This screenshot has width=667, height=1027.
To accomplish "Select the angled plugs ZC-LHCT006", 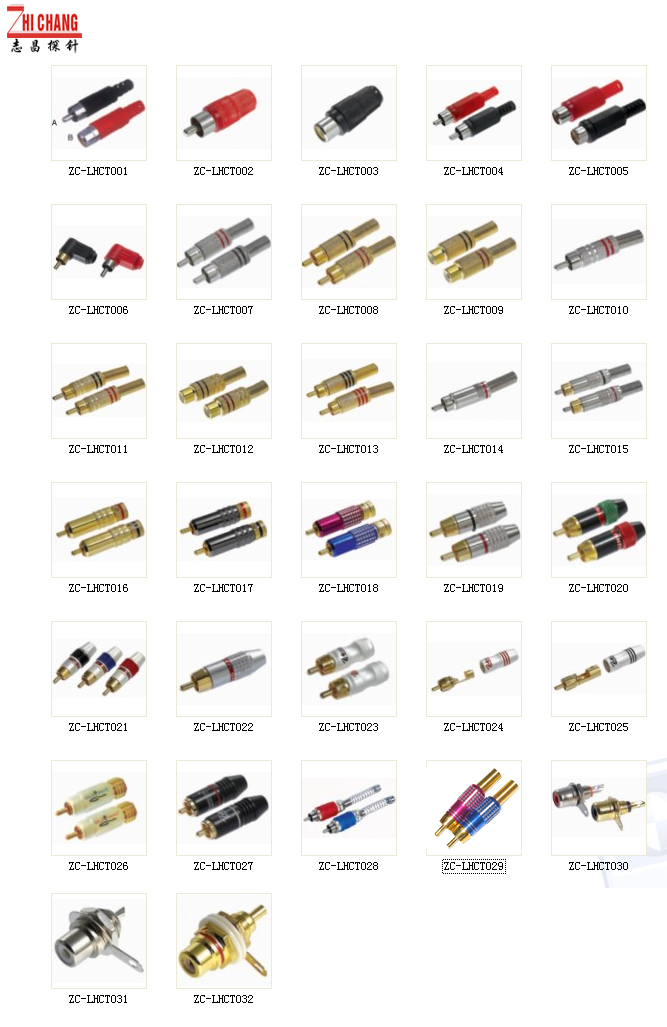I will (99, 252).
